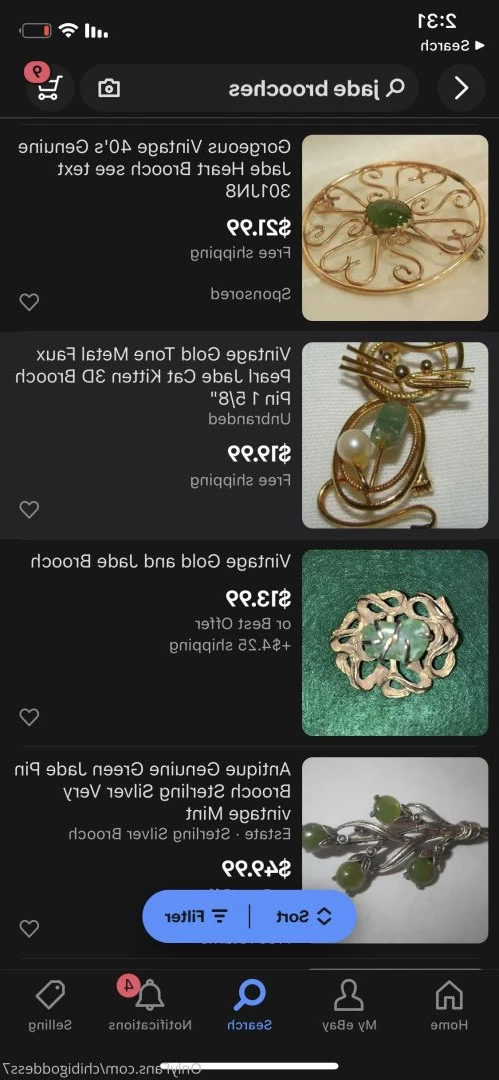Heart the Cat Kitten Brooch listing
This screenshot has width=499, height=1080.
click(29, 510)
